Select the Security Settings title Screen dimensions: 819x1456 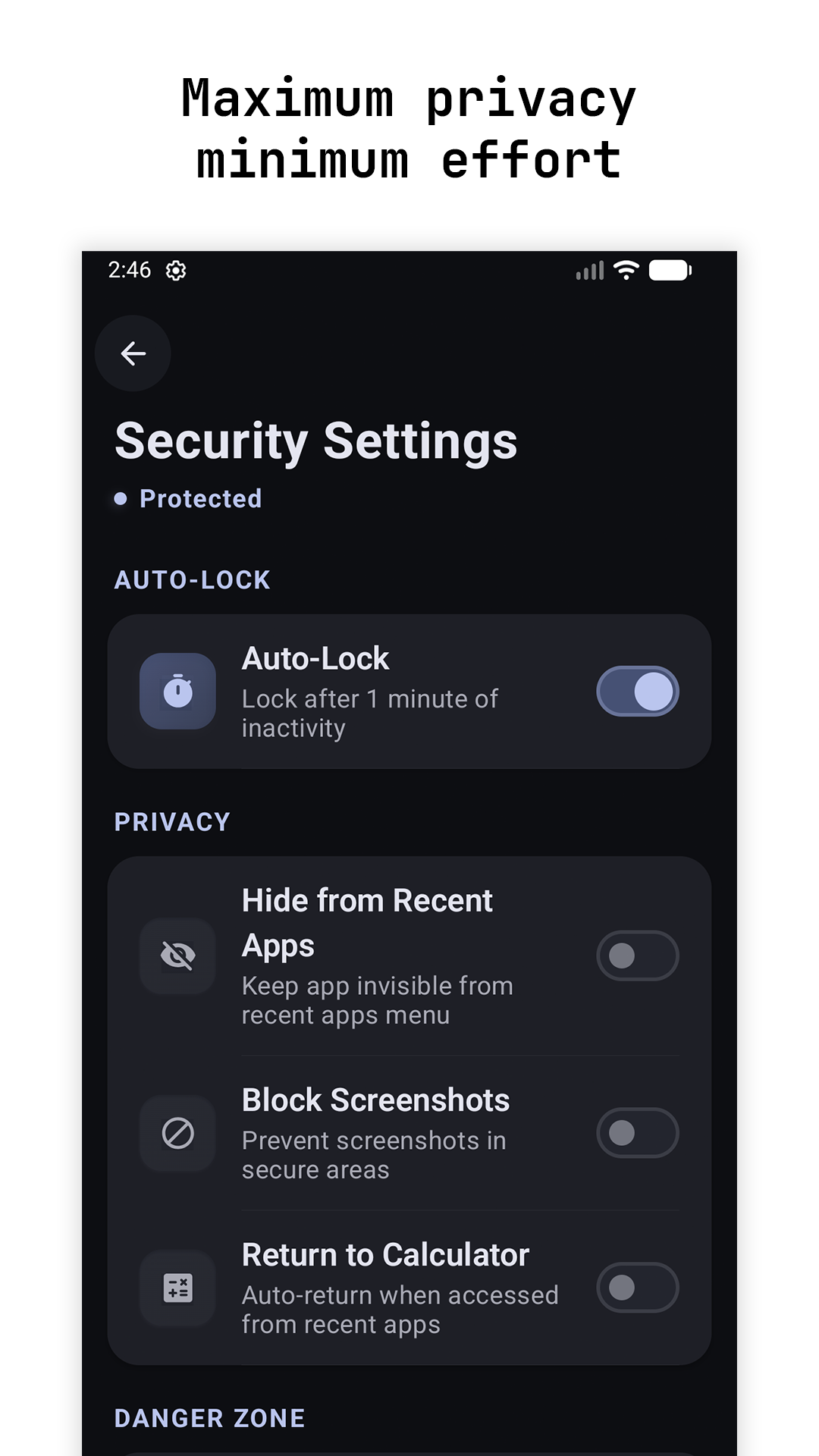(x=316, y=441)
